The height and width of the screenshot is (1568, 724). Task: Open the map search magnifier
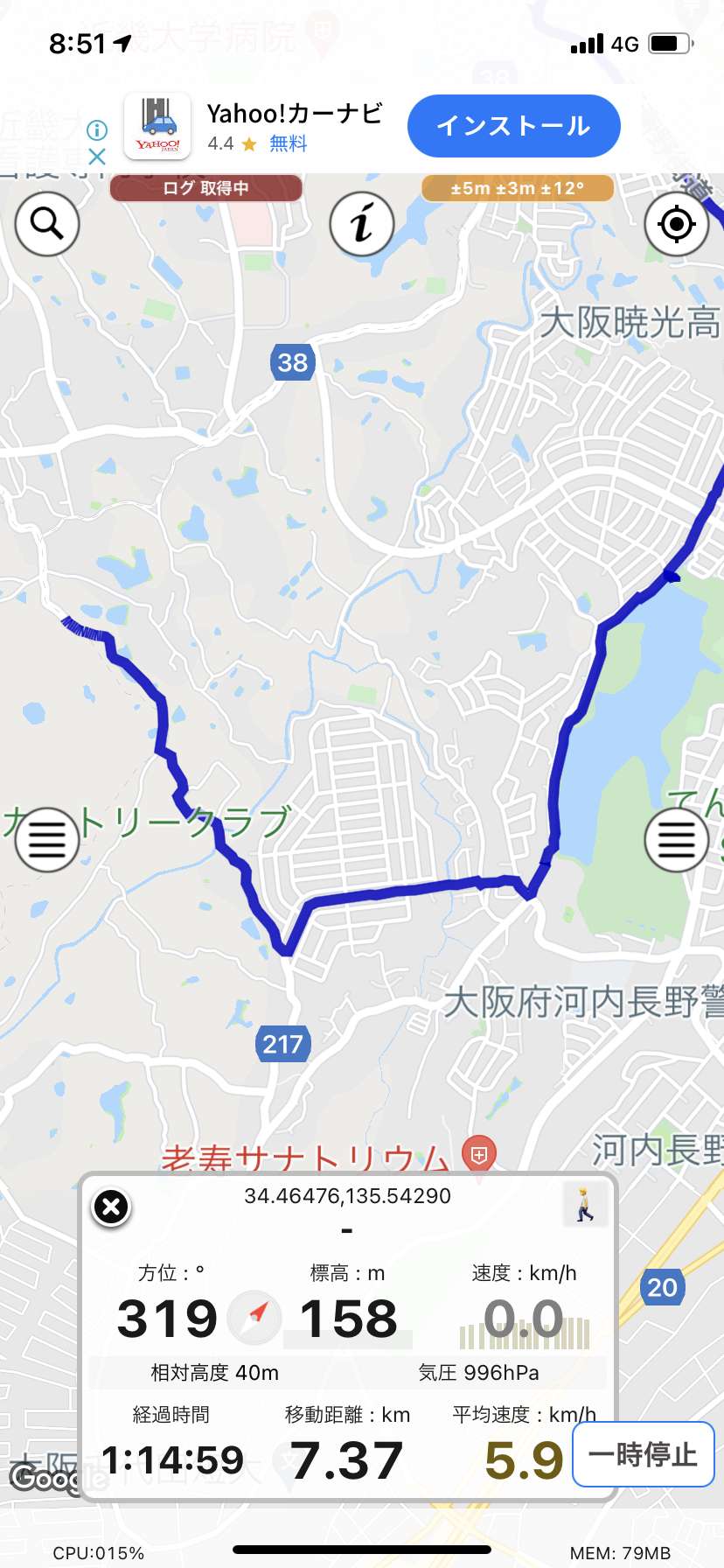tap(47, 224)
